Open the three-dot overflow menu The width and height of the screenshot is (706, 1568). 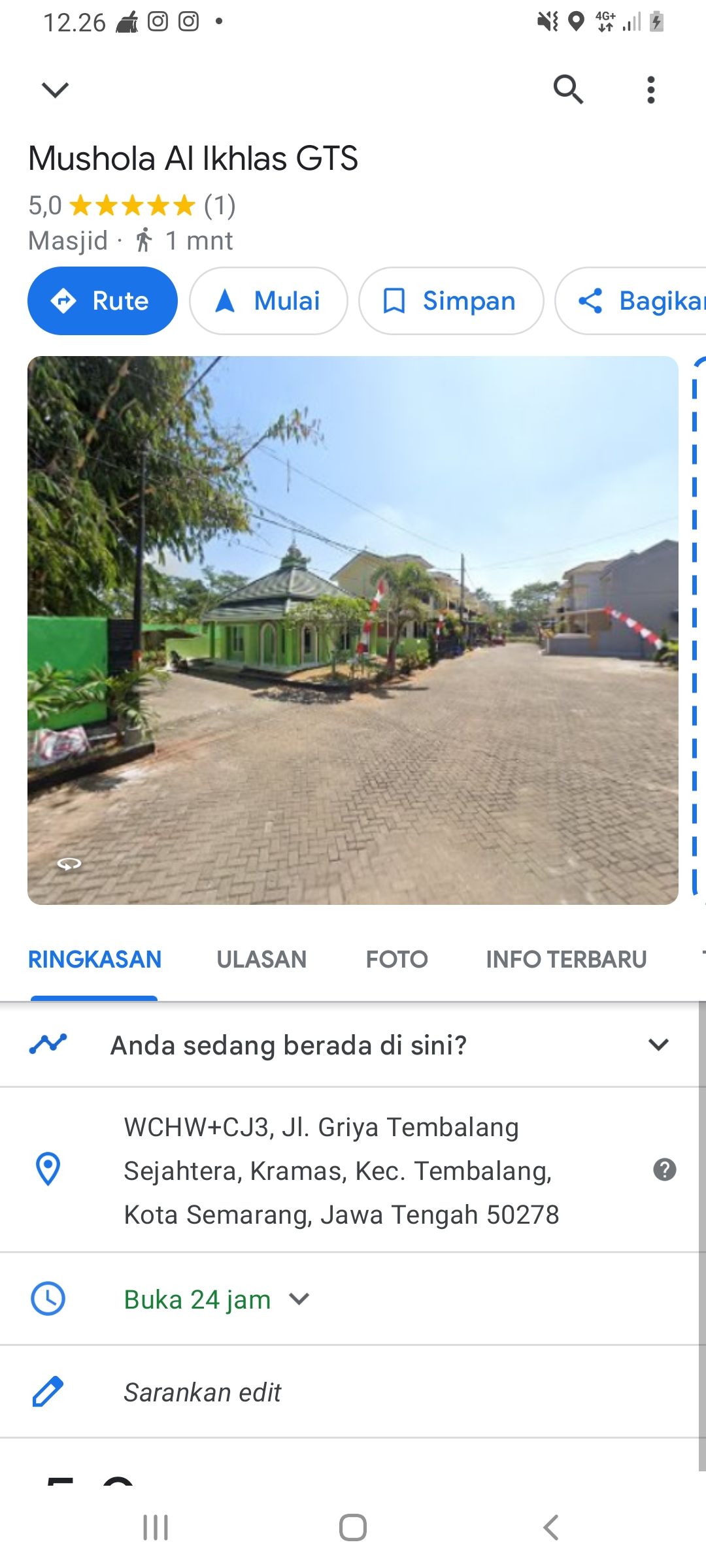[x=650, y=90]
